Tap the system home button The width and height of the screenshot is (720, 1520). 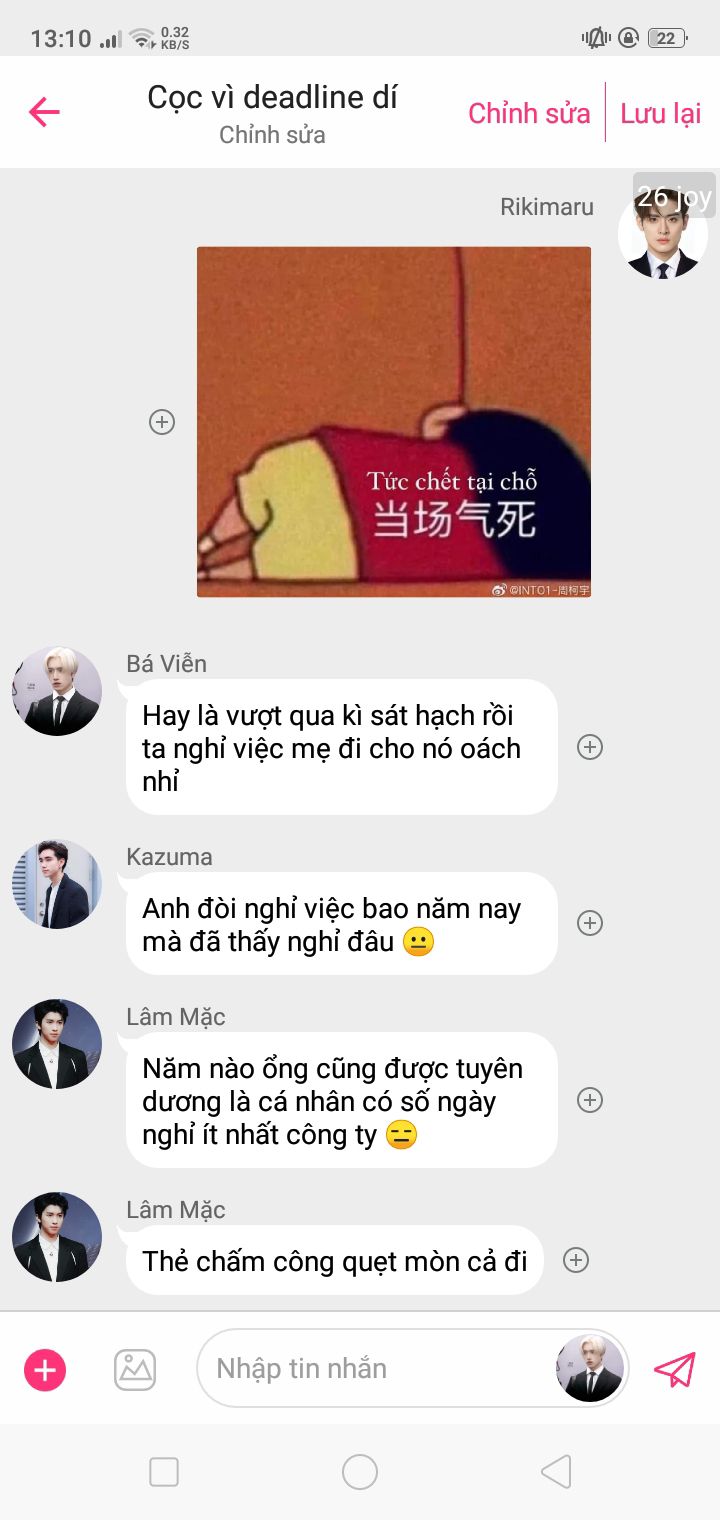tap(360, 1472)
